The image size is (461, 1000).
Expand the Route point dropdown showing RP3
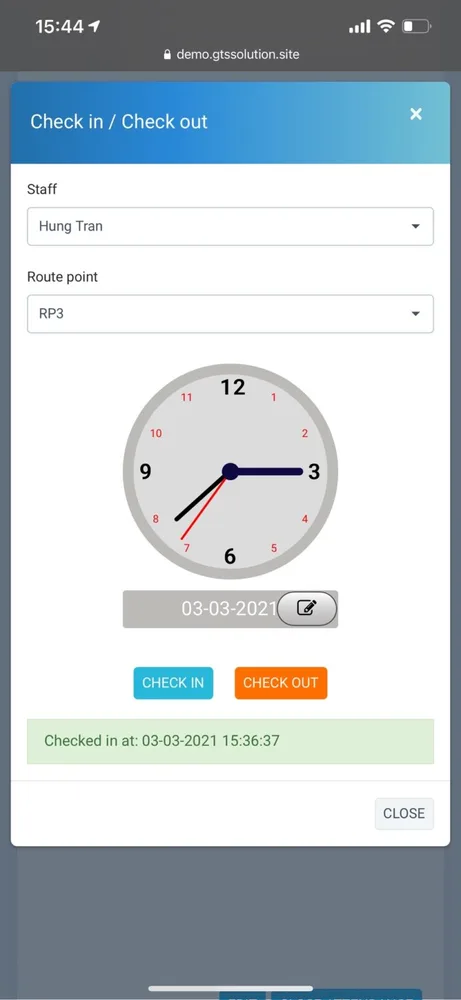click(230, 314)
